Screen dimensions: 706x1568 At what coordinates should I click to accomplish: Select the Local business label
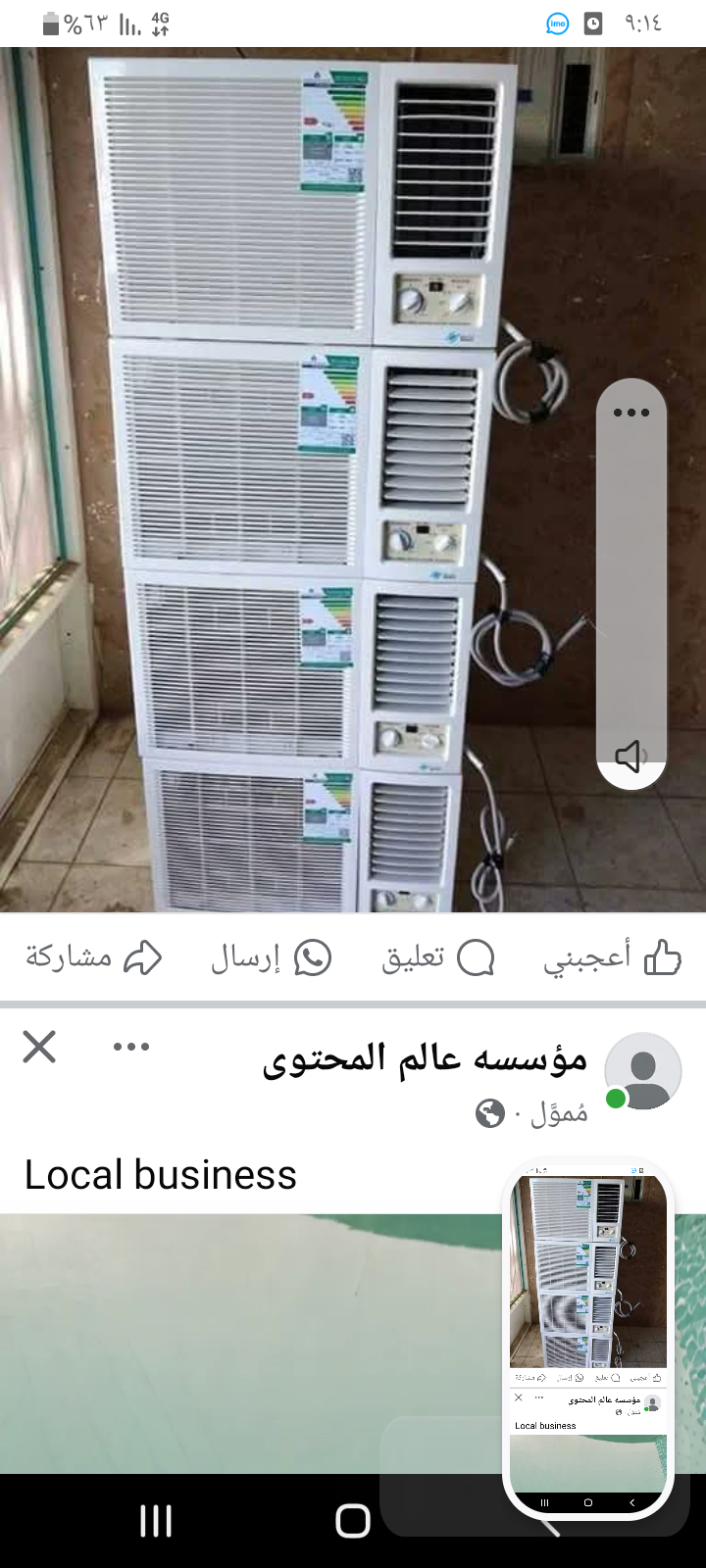(161, 1174)
